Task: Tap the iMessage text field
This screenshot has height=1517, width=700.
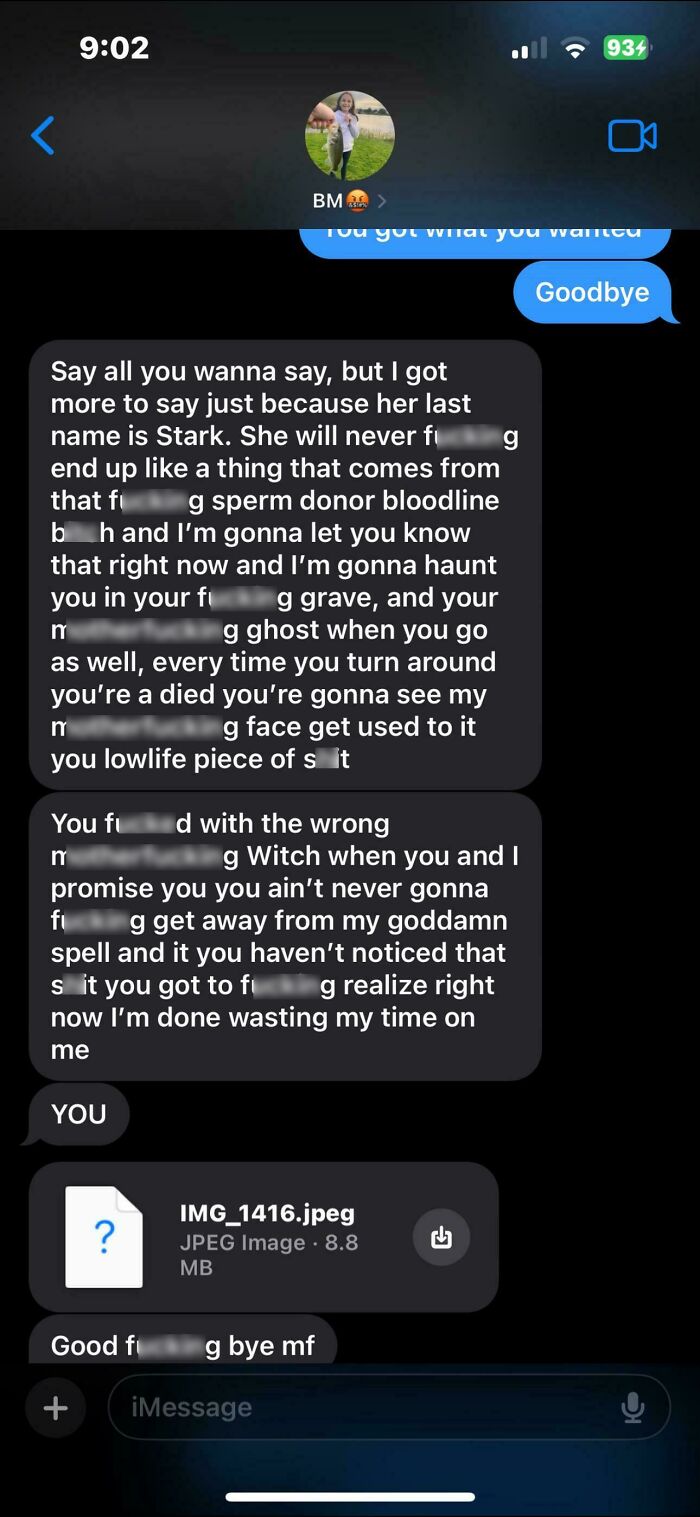Action: (x=360, y=1408)
